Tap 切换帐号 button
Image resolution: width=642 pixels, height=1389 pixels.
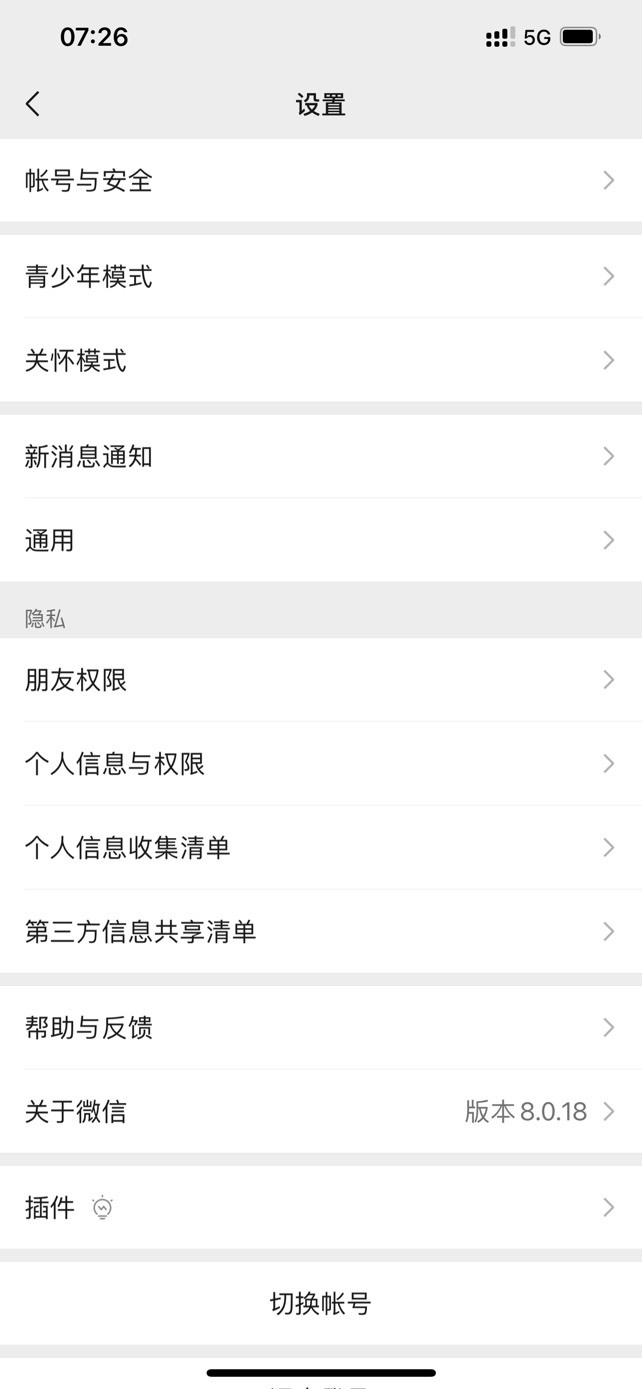[x=321, y=1303]
